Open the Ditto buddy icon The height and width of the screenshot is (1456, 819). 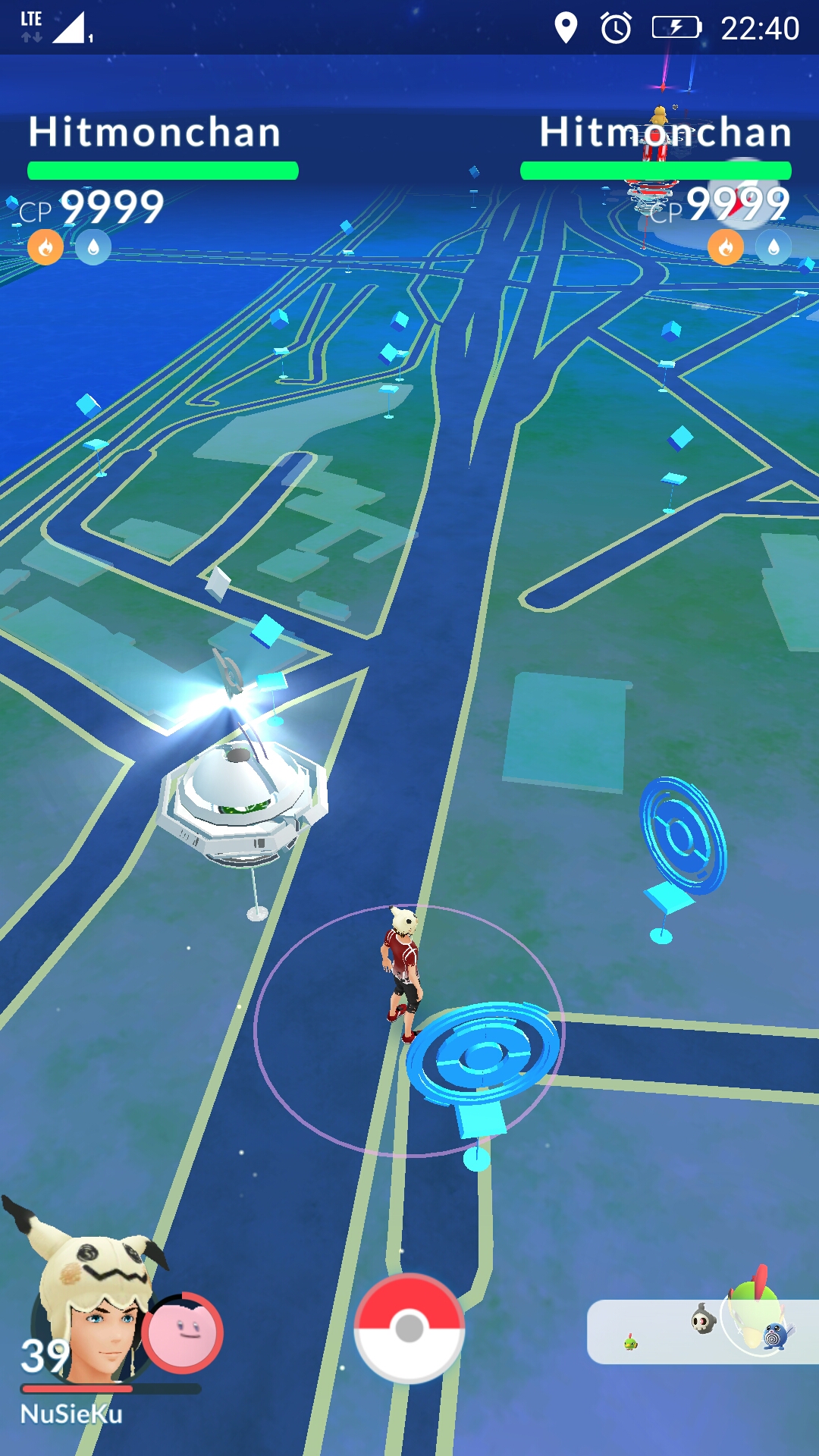[182, 1332]
